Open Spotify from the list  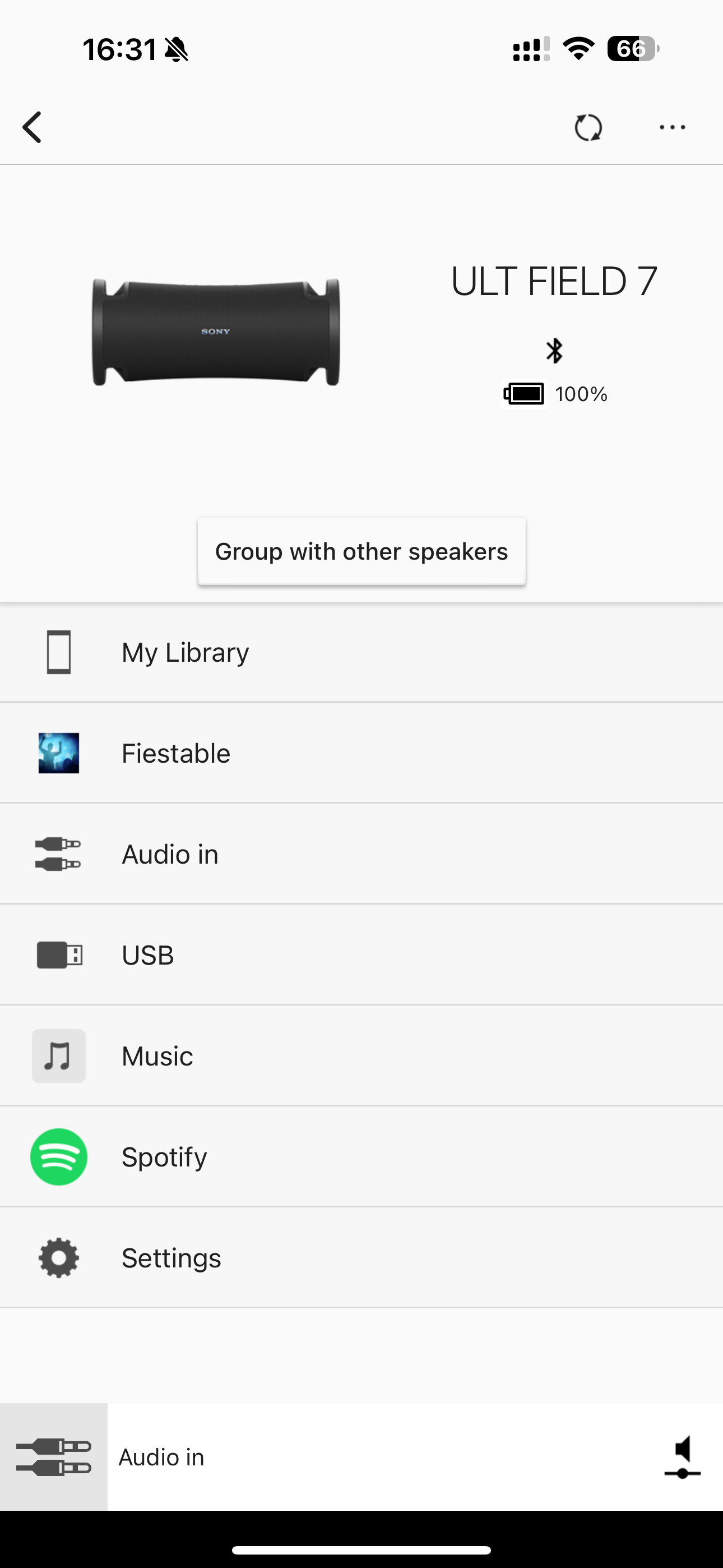361,1157
